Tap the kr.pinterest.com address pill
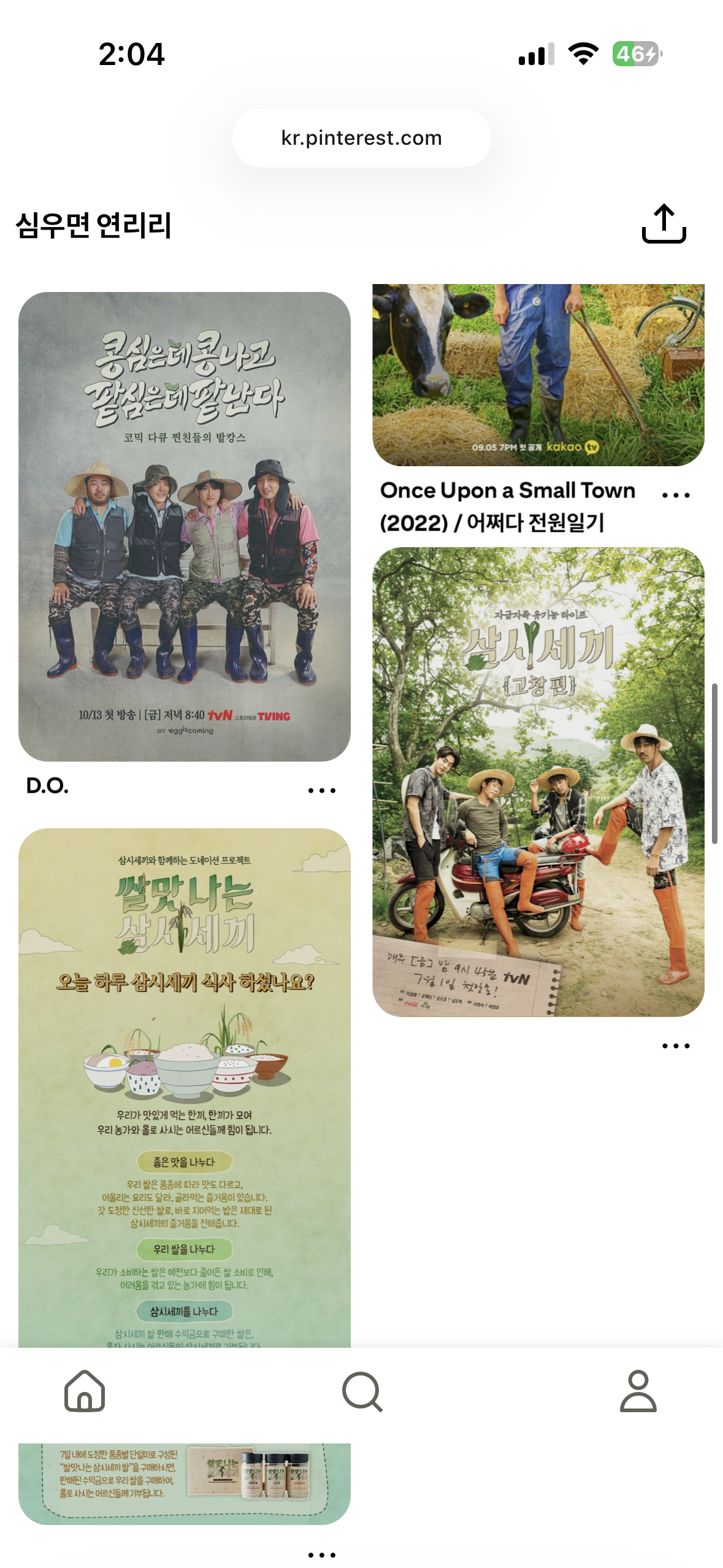This screenshot has height=1568, width=723. click(361, 137)
